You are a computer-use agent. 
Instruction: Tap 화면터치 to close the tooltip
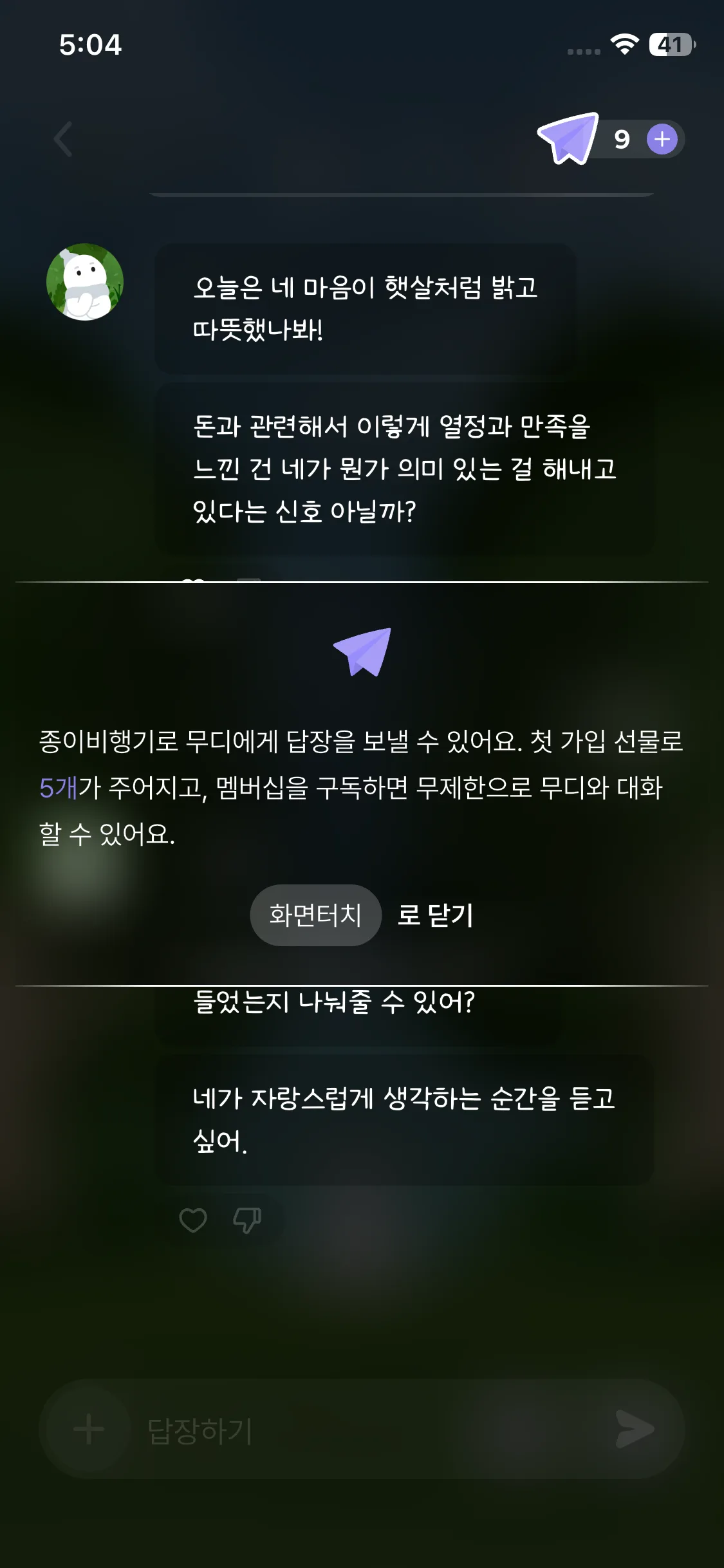pyautogui.click(x=315, y=915)
